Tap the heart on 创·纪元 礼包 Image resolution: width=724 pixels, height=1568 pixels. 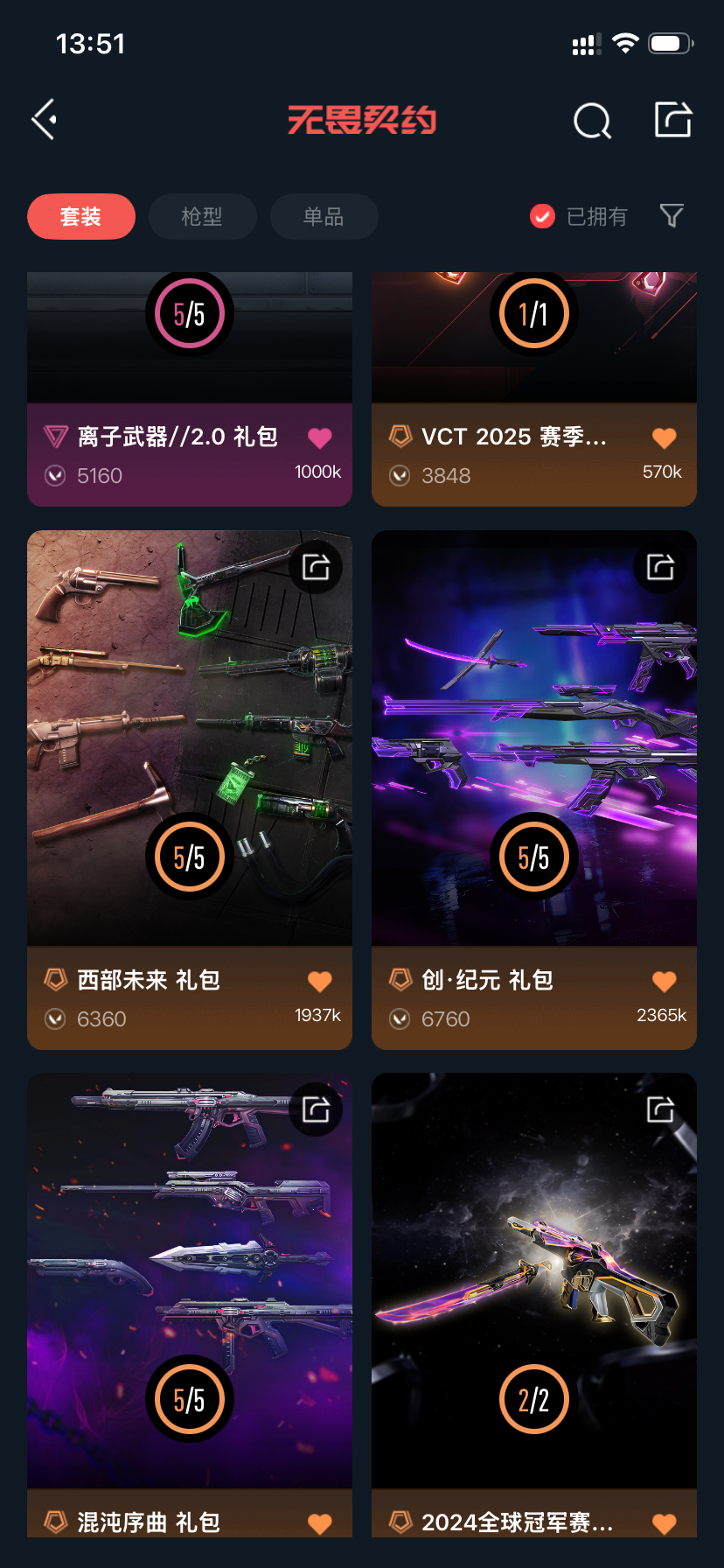(665, 981)
